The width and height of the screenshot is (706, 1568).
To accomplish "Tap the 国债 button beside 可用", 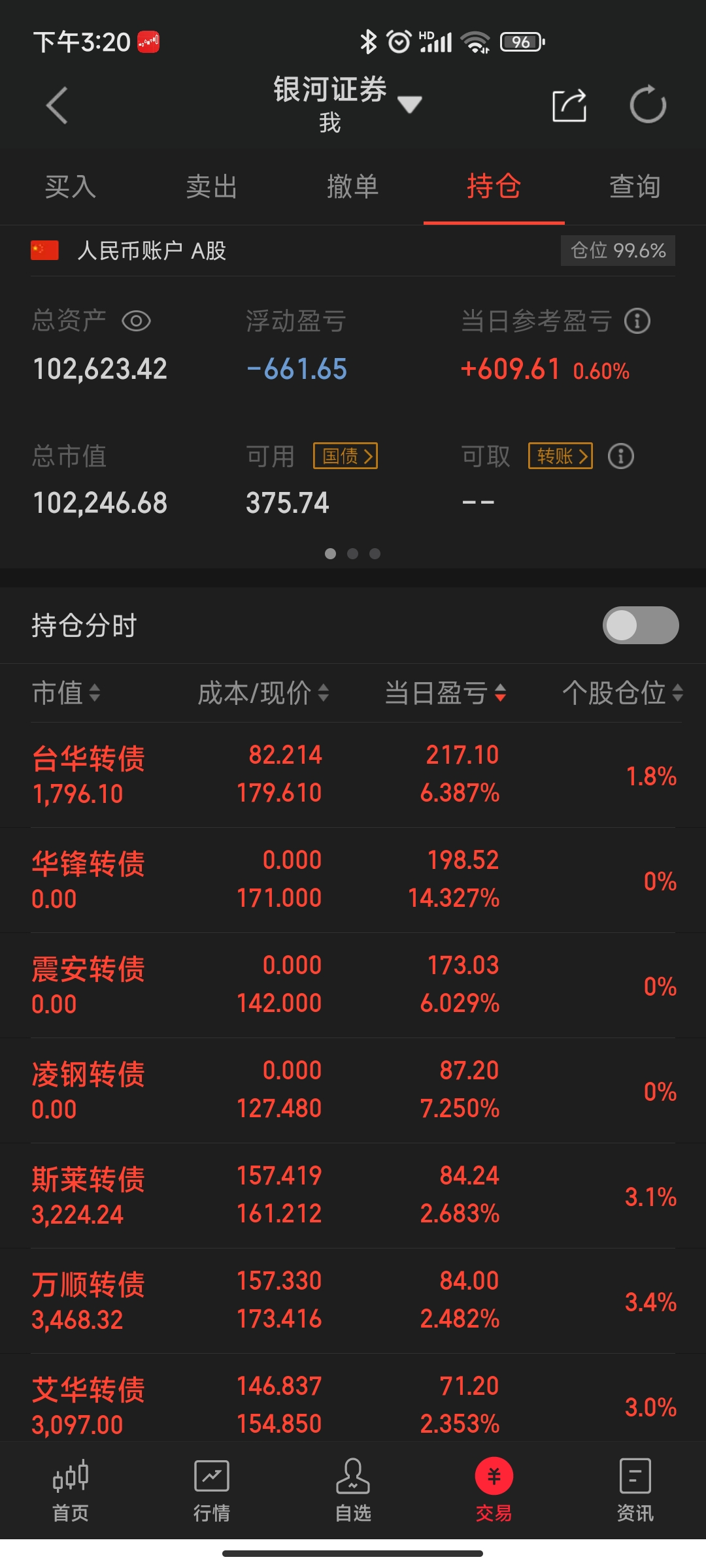I will (x=346, y=456).
